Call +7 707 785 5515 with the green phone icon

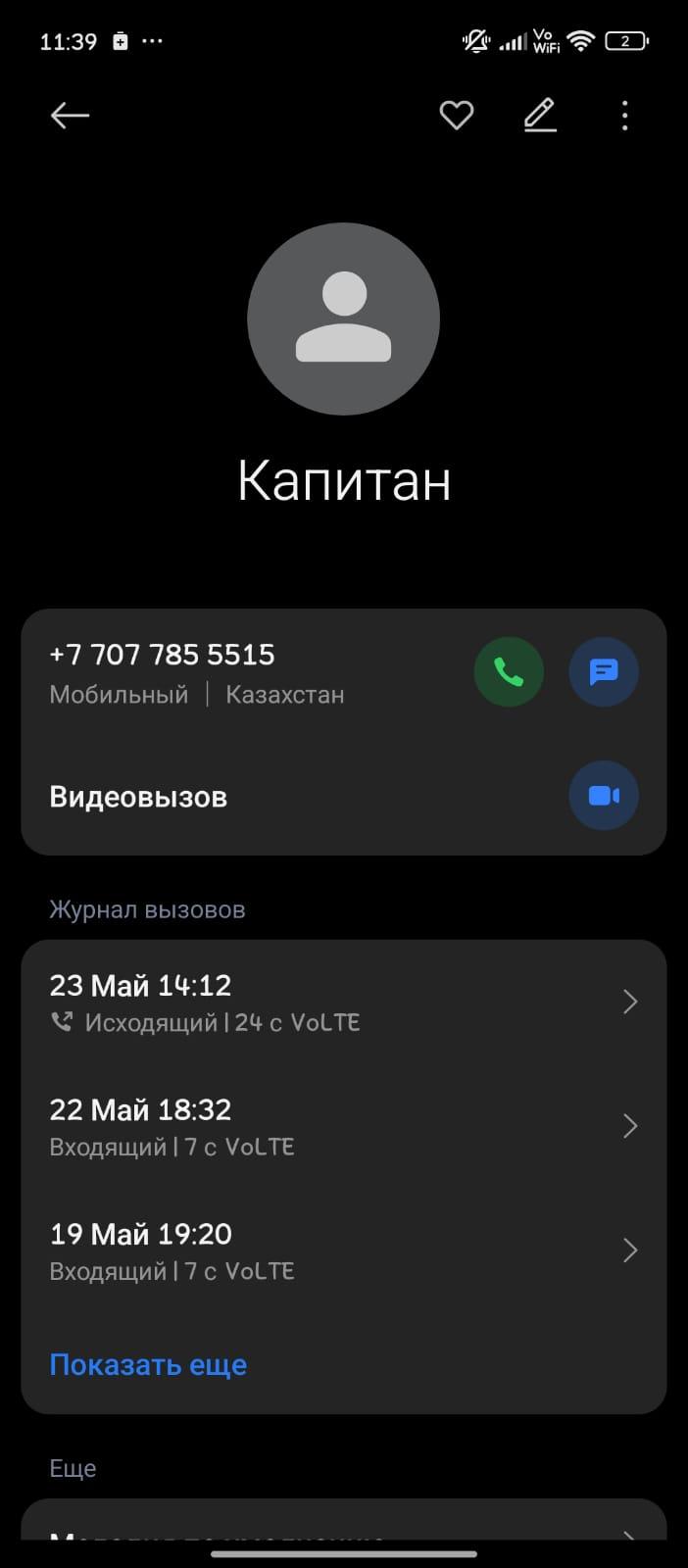pyautogui.click(x=509, y=672)
